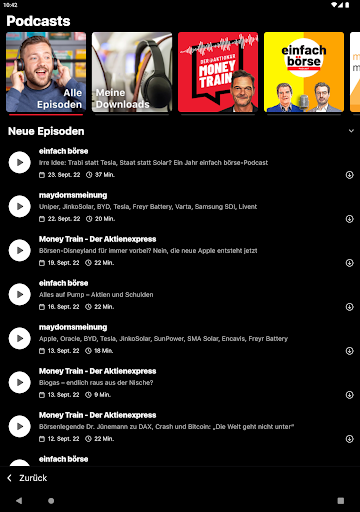Open the einfach börse podcast tile
360x512 pixels.
coord(304,72)
